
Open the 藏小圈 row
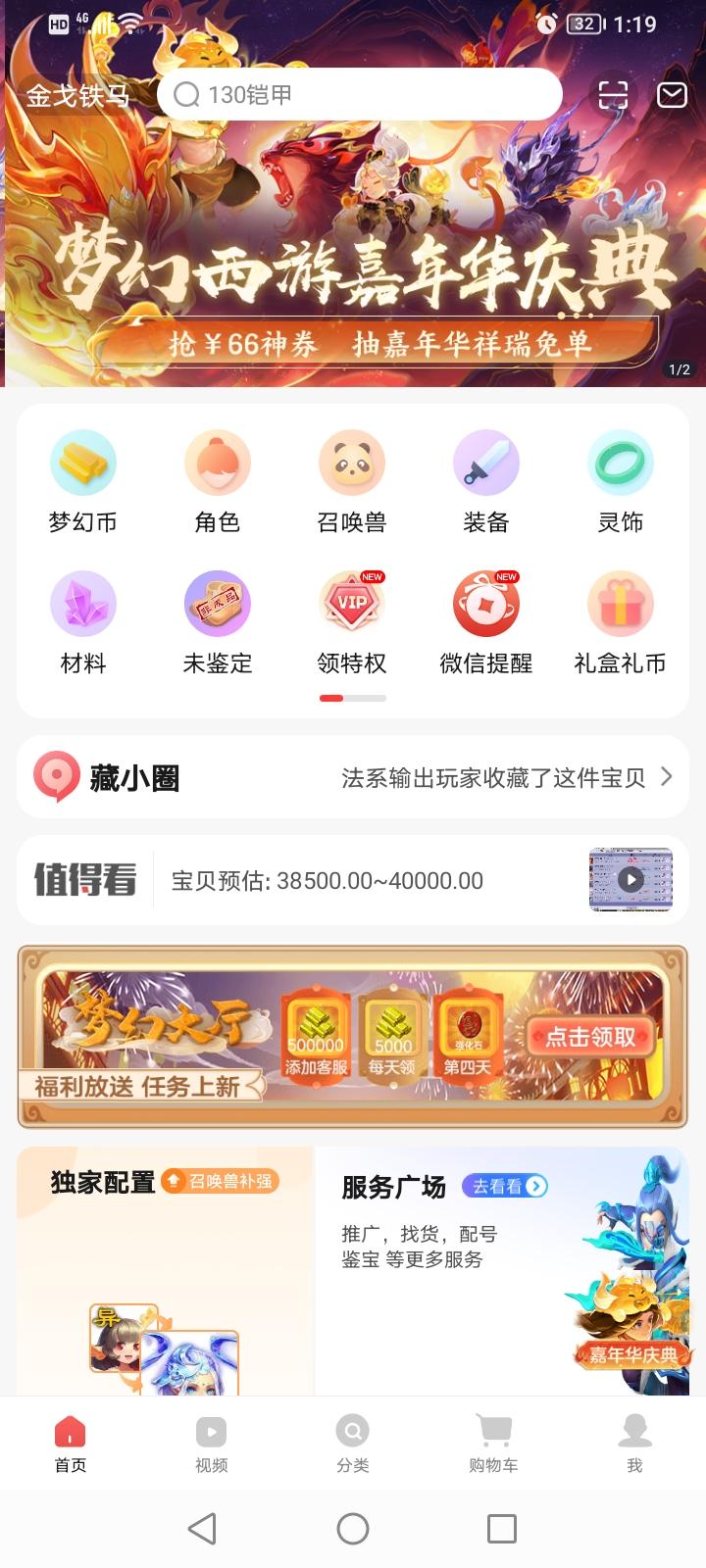[353, 777]
